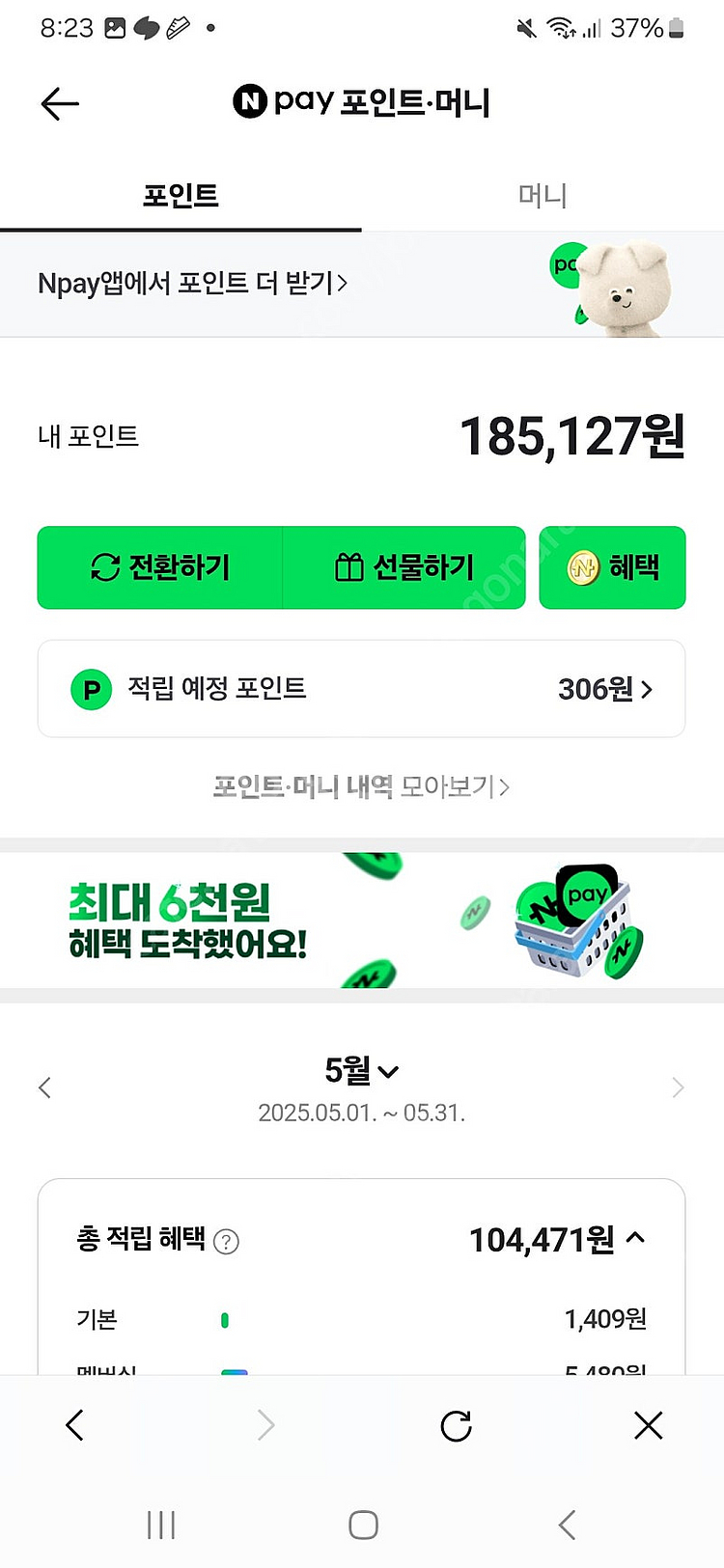Tap the 전환하기 button
Viewport: 724px width, 1568px height.
coord(160,567)
